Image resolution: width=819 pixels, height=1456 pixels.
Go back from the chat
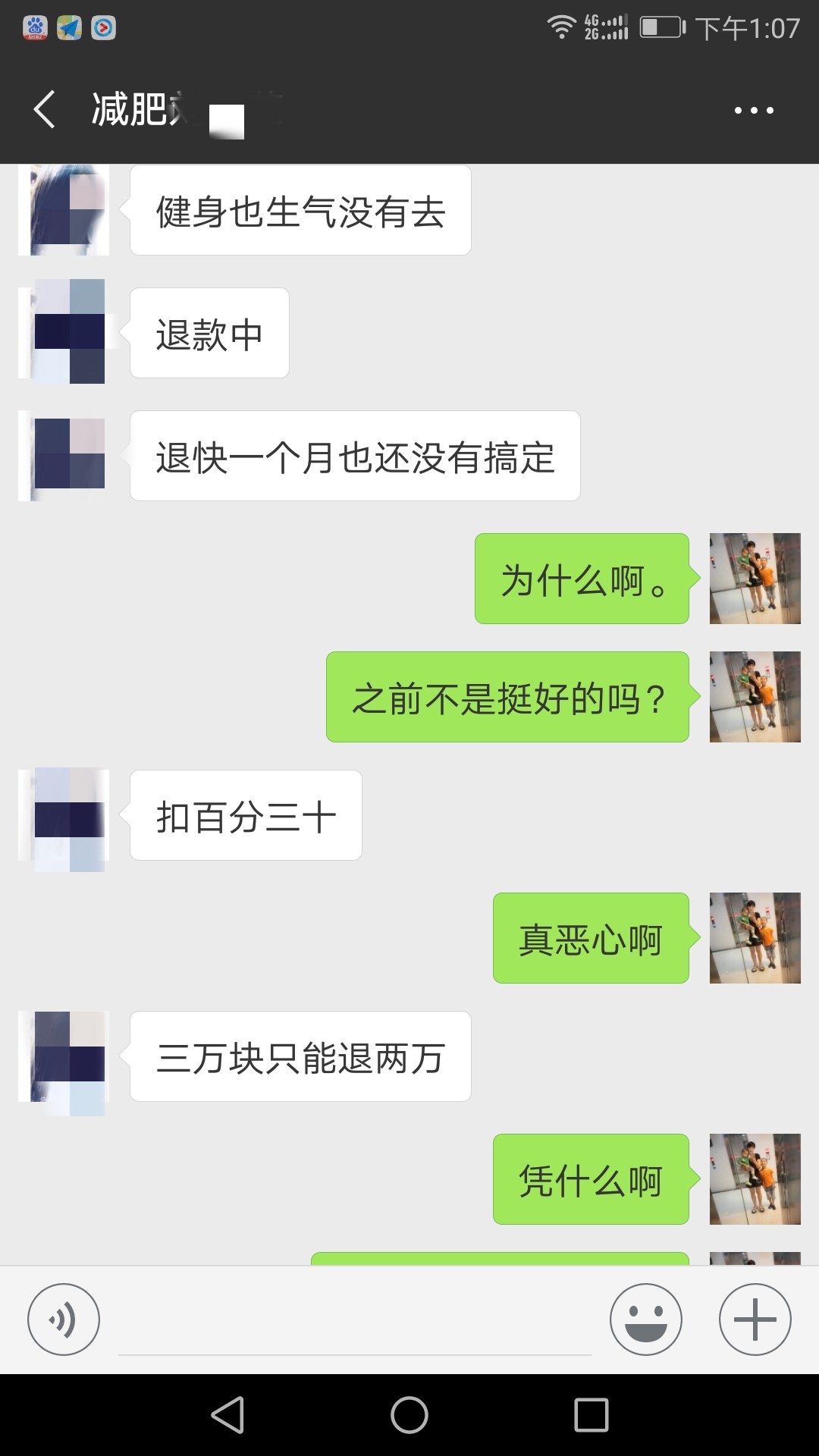coord(45,109)
